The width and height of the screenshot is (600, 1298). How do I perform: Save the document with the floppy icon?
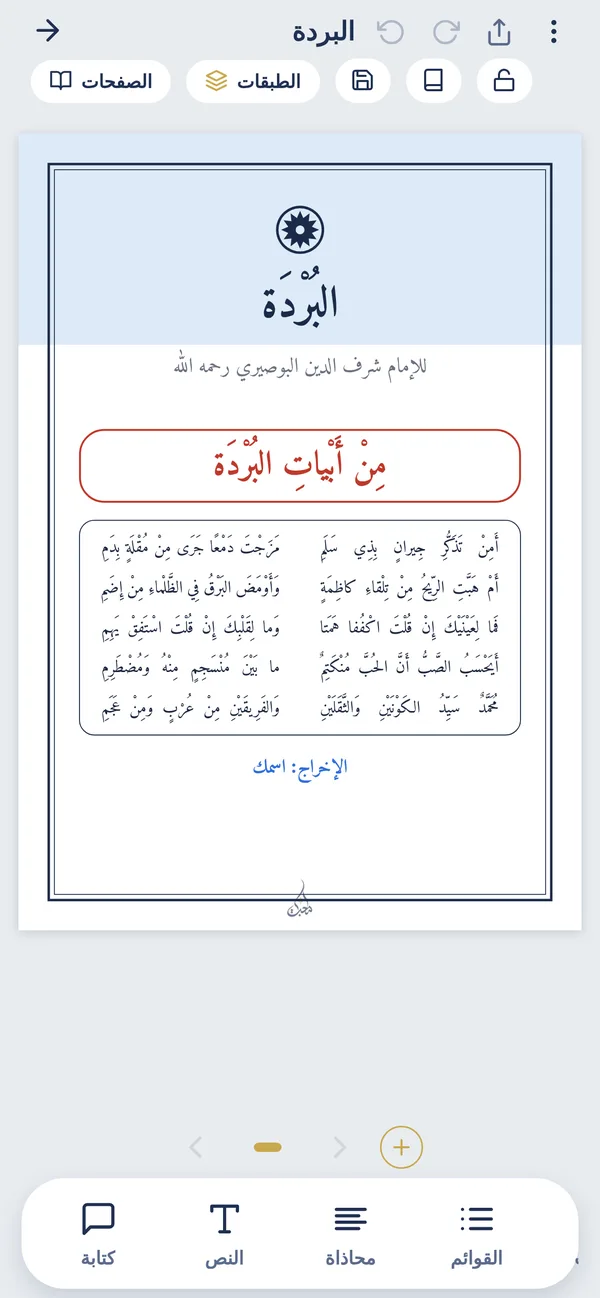tap(363, 82)
